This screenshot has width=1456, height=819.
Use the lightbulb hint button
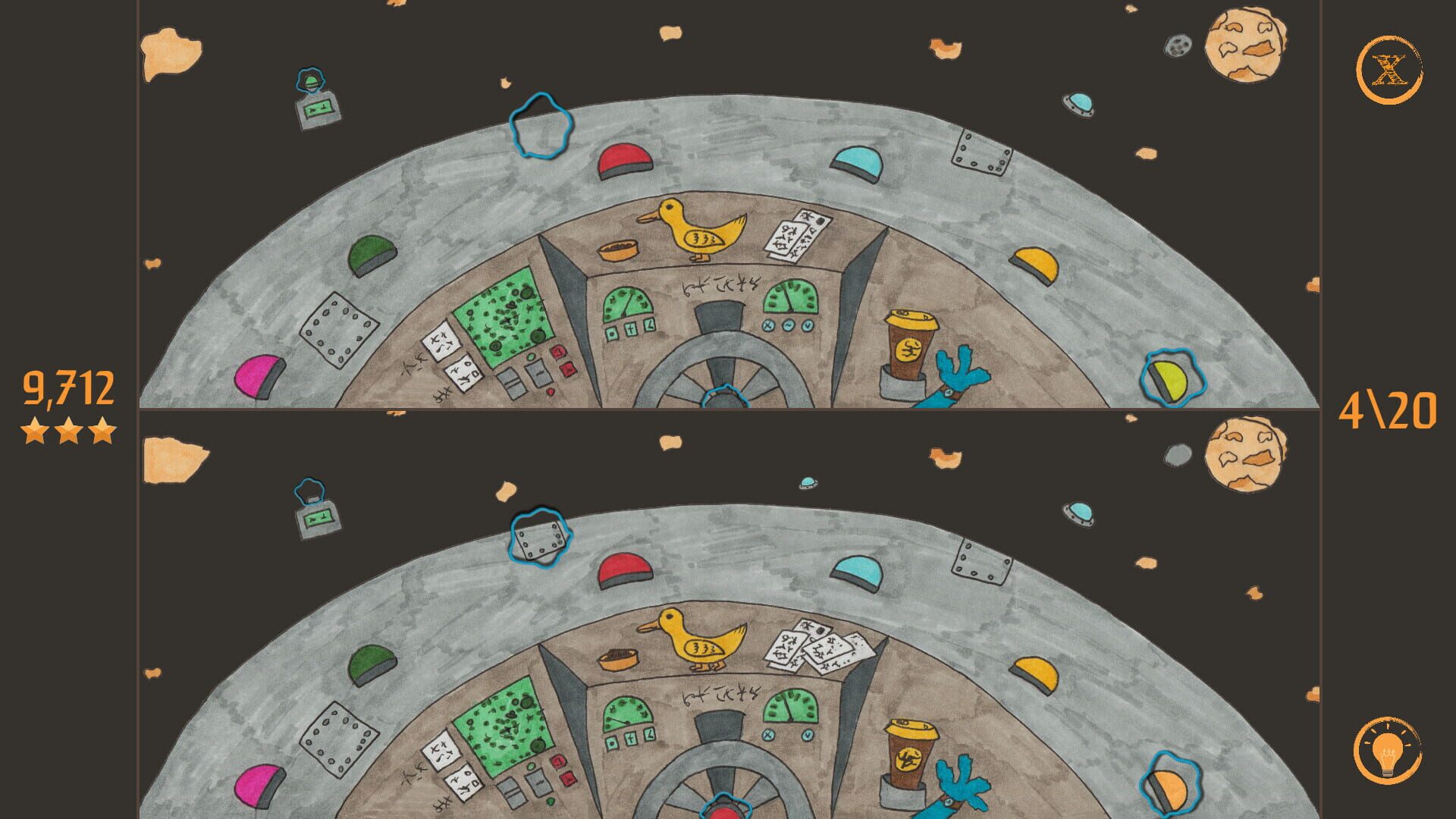tap(1387, 751)
